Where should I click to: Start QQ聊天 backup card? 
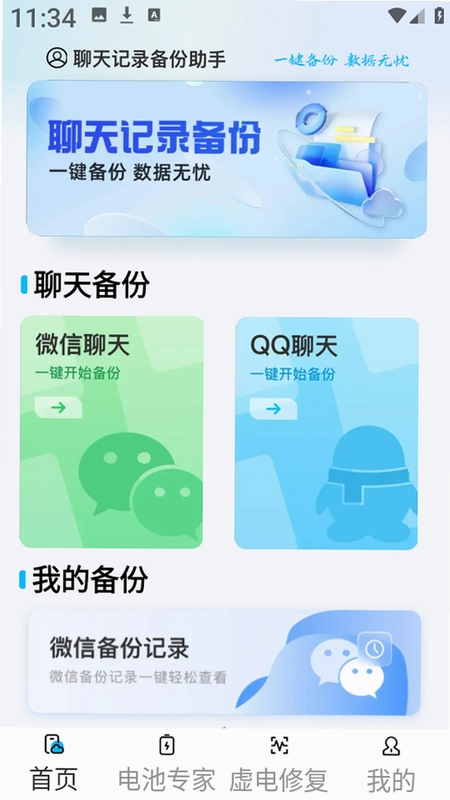tap(327, 433)
